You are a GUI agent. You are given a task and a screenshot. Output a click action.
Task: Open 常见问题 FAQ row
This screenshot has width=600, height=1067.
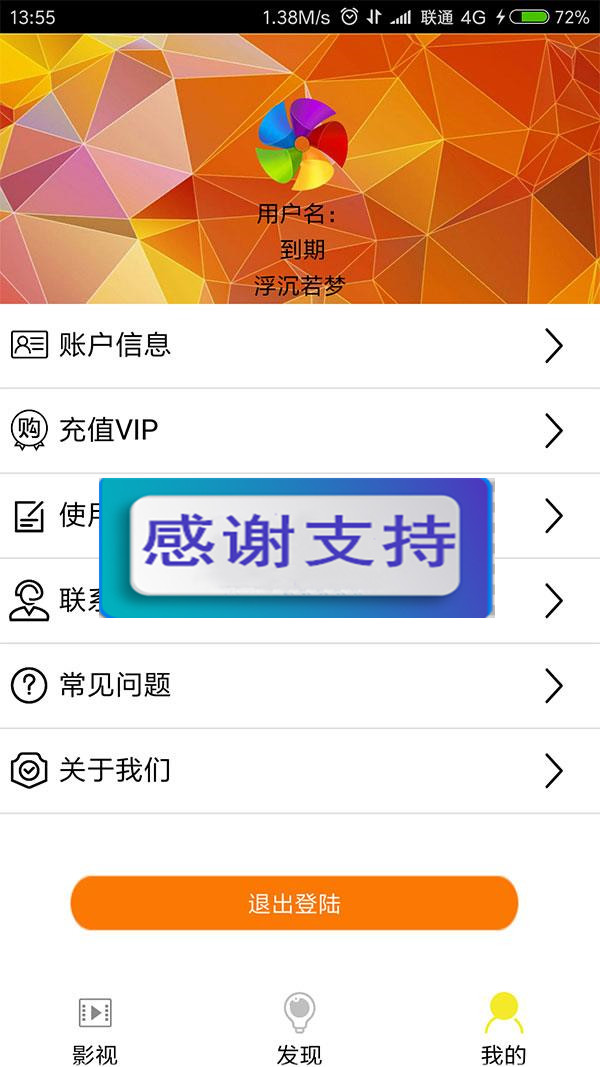pos(300,686)
